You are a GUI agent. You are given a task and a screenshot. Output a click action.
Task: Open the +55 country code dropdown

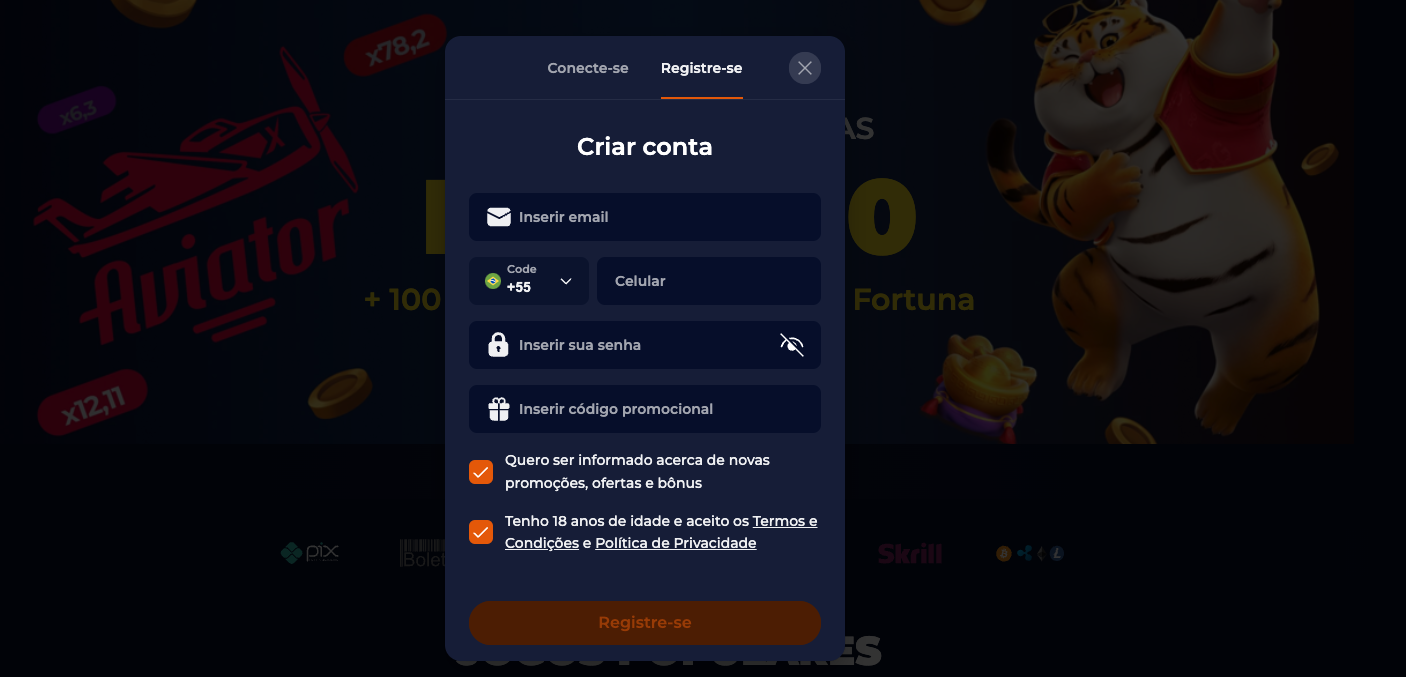[x=529, y=281]
